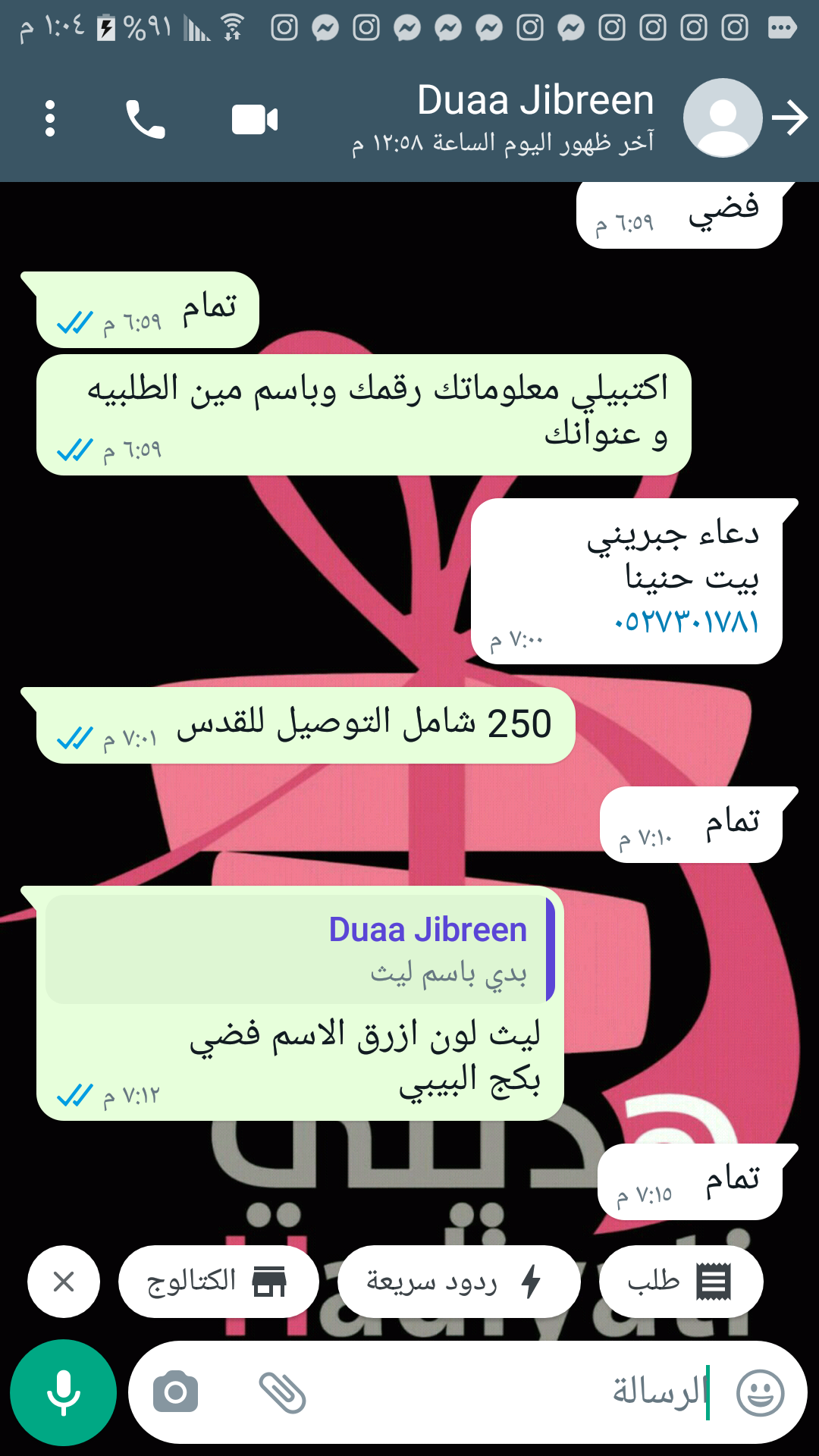Screen dimensions: 819x1456
Task: Attach a file with the paperclip
Action: pos(282,1392)
